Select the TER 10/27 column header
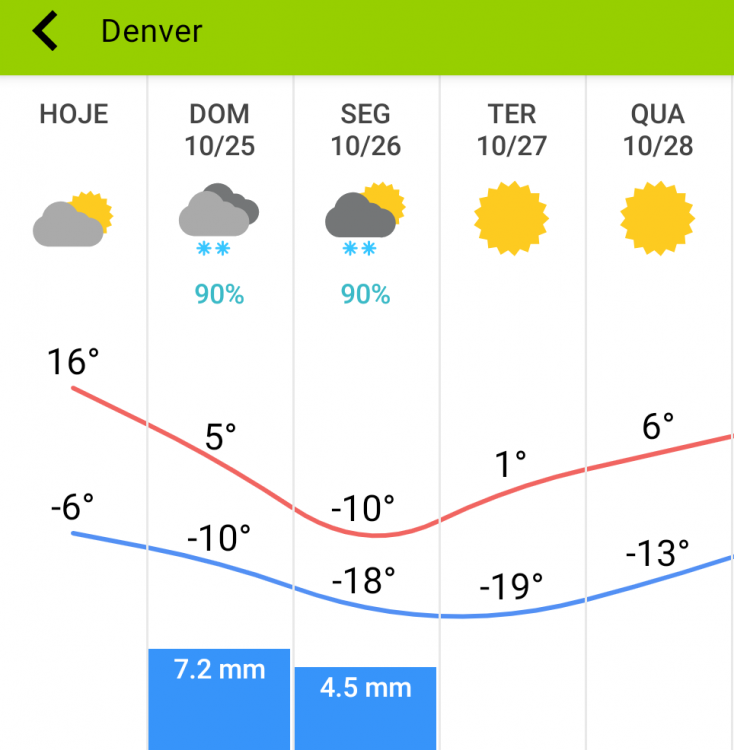The width and height of the screenshot is (734, 750). click(x=513, y=130)
